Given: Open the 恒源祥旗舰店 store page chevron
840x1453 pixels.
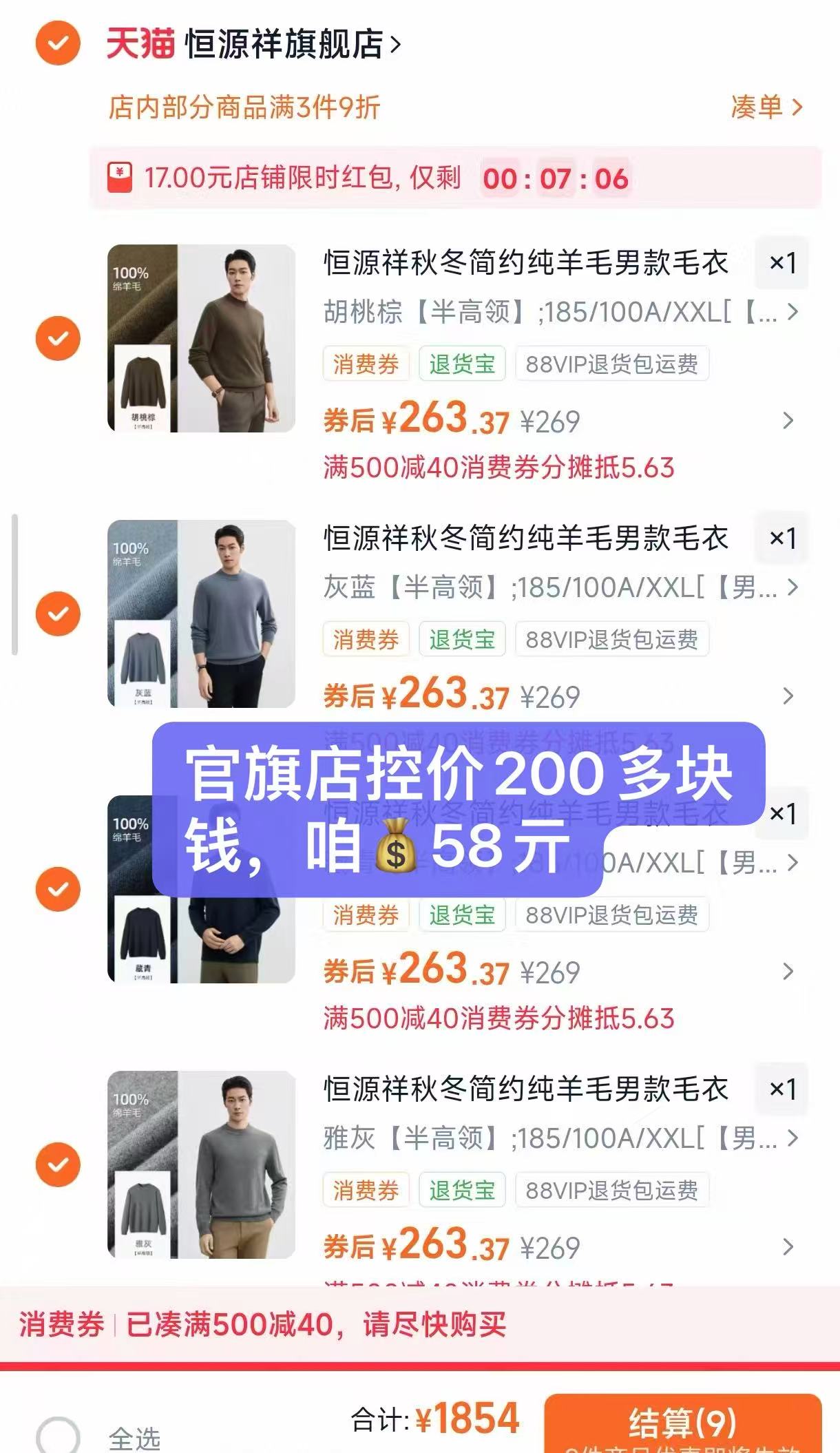Looking at the screenshot, I should pyautogui.click(x=393, y=44).
